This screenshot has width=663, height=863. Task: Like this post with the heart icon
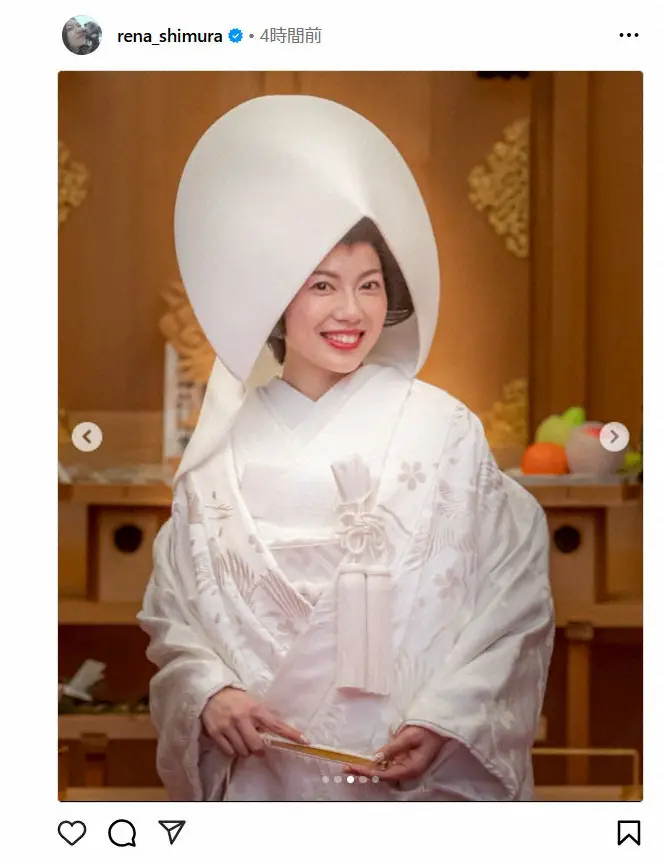[72, 832]
